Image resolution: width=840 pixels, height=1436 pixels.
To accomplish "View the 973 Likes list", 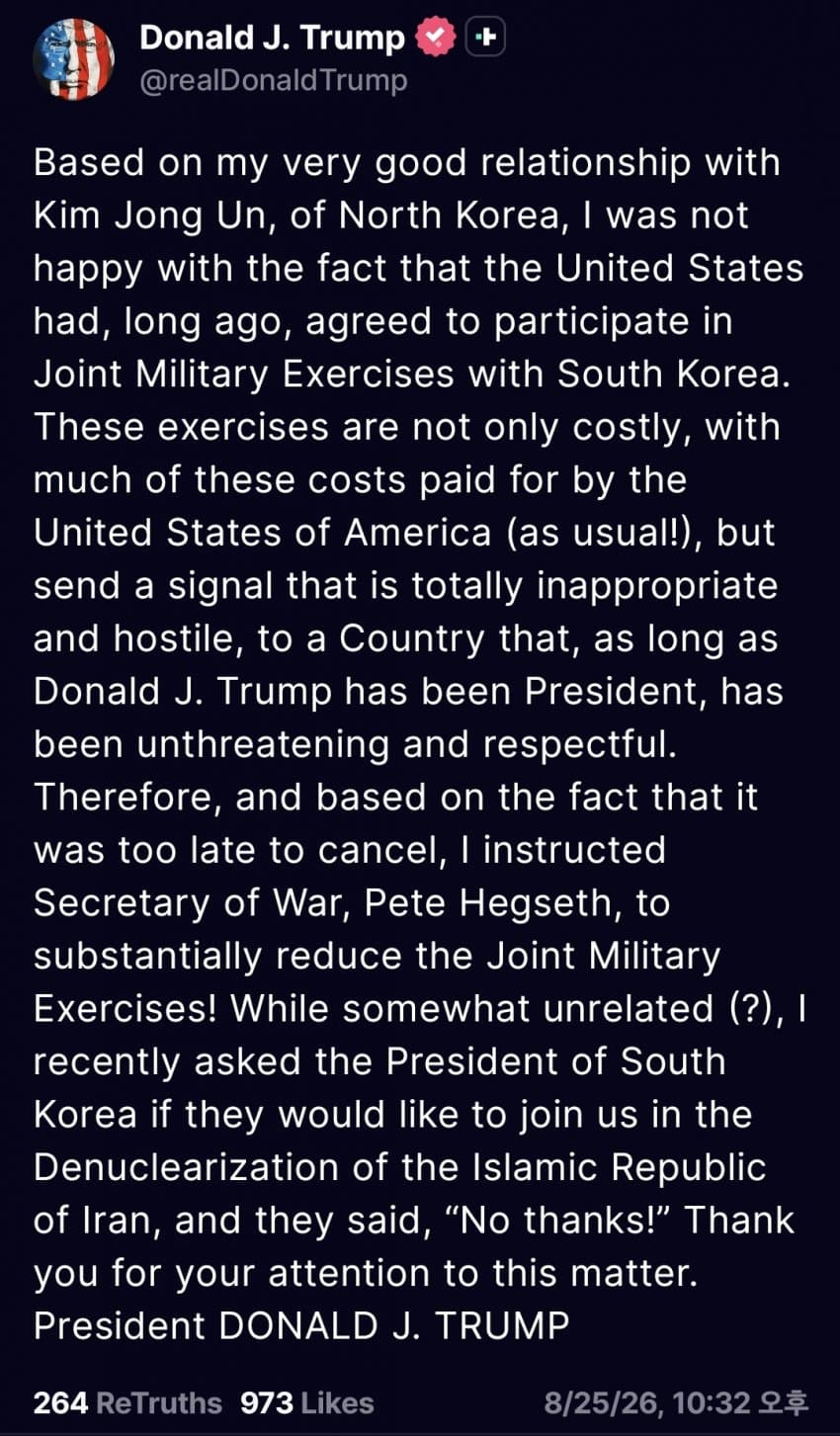I will point(306,1402).
